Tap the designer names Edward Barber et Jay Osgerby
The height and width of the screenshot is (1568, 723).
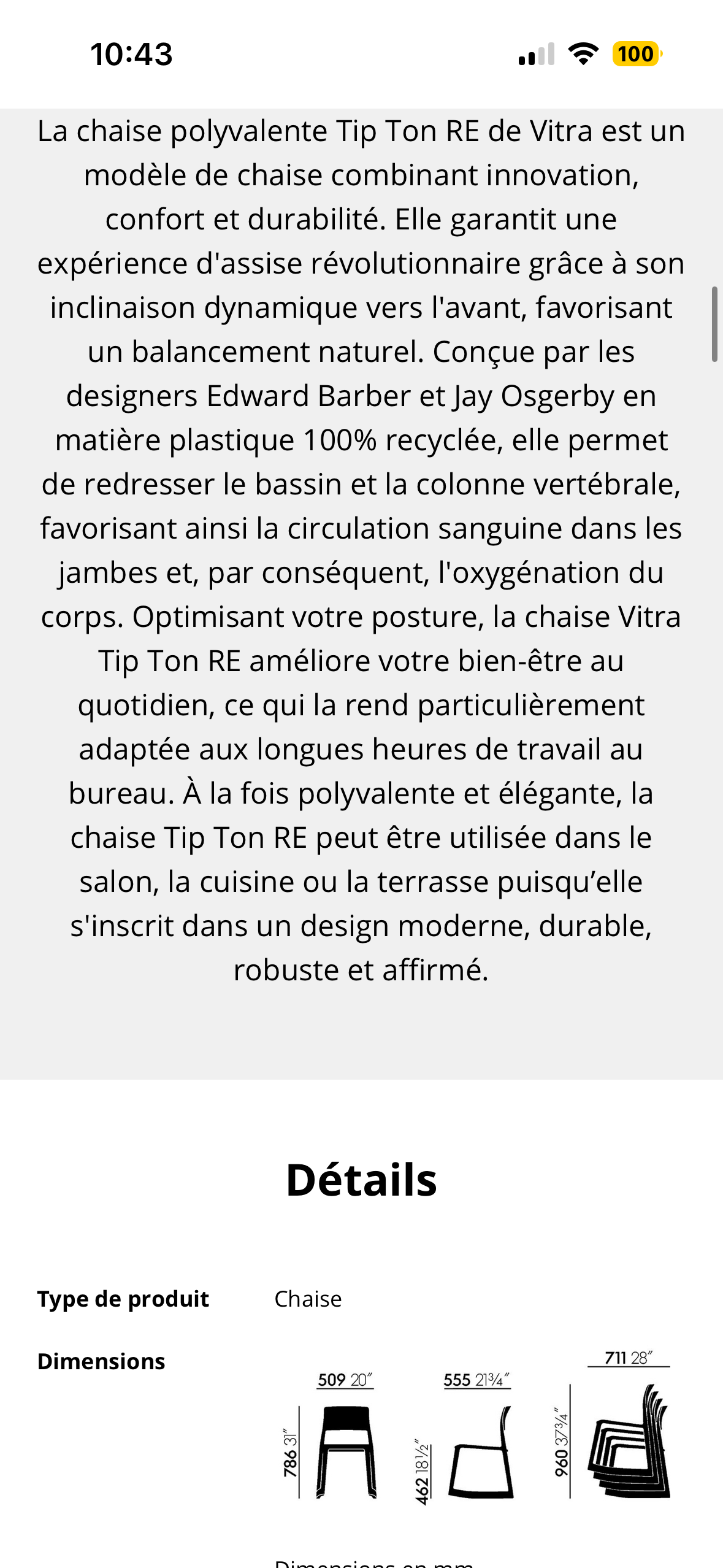[x=361, y=396]
